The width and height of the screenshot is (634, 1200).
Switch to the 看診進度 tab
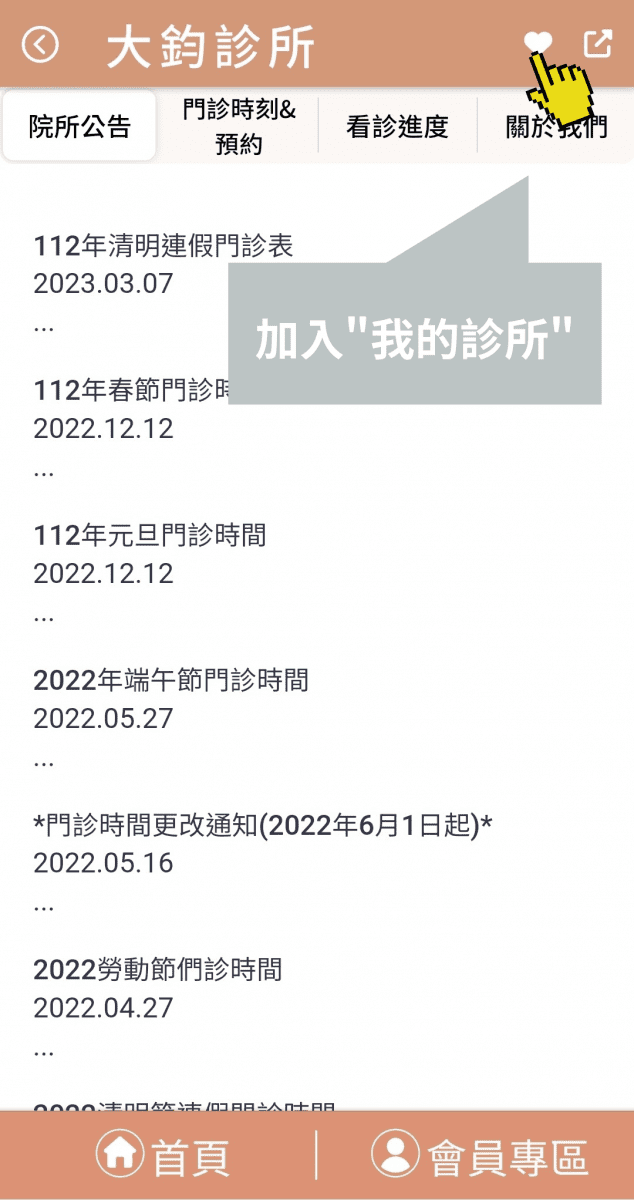[397, 126]
